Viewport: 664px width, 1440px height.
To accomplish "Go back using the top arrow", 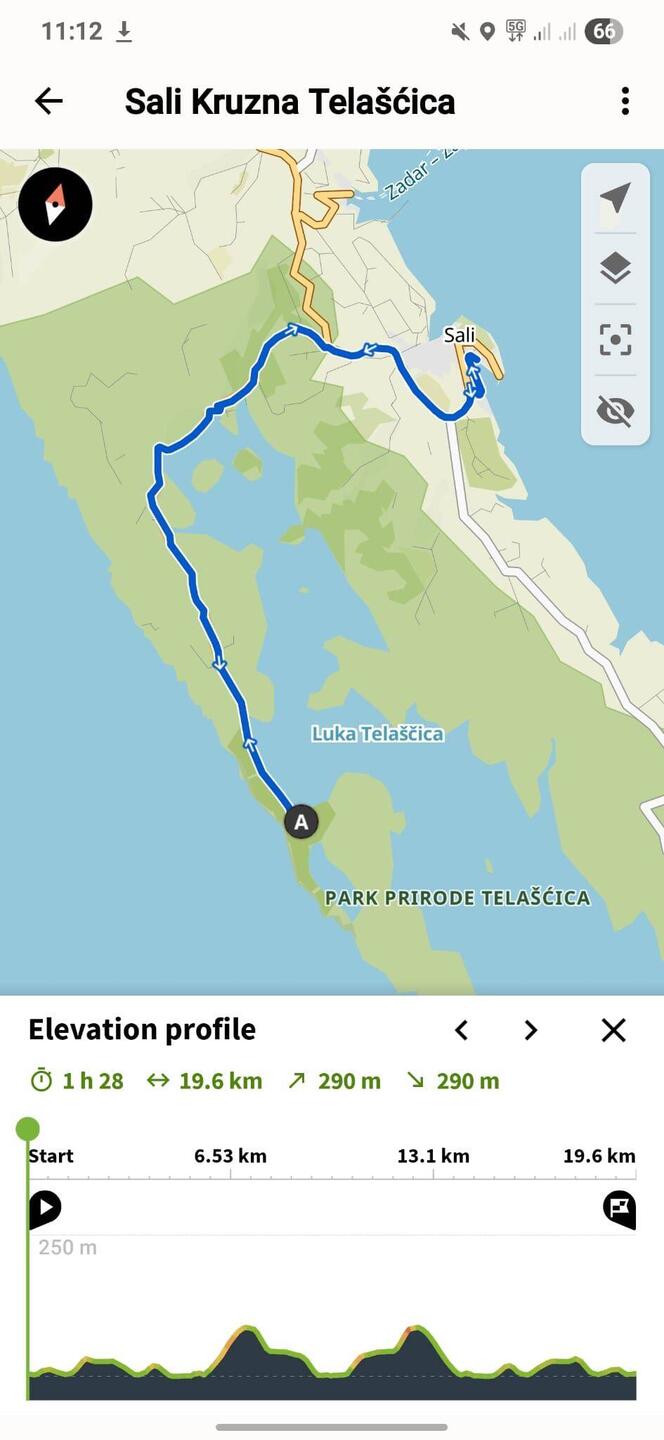I will point(48,101).
